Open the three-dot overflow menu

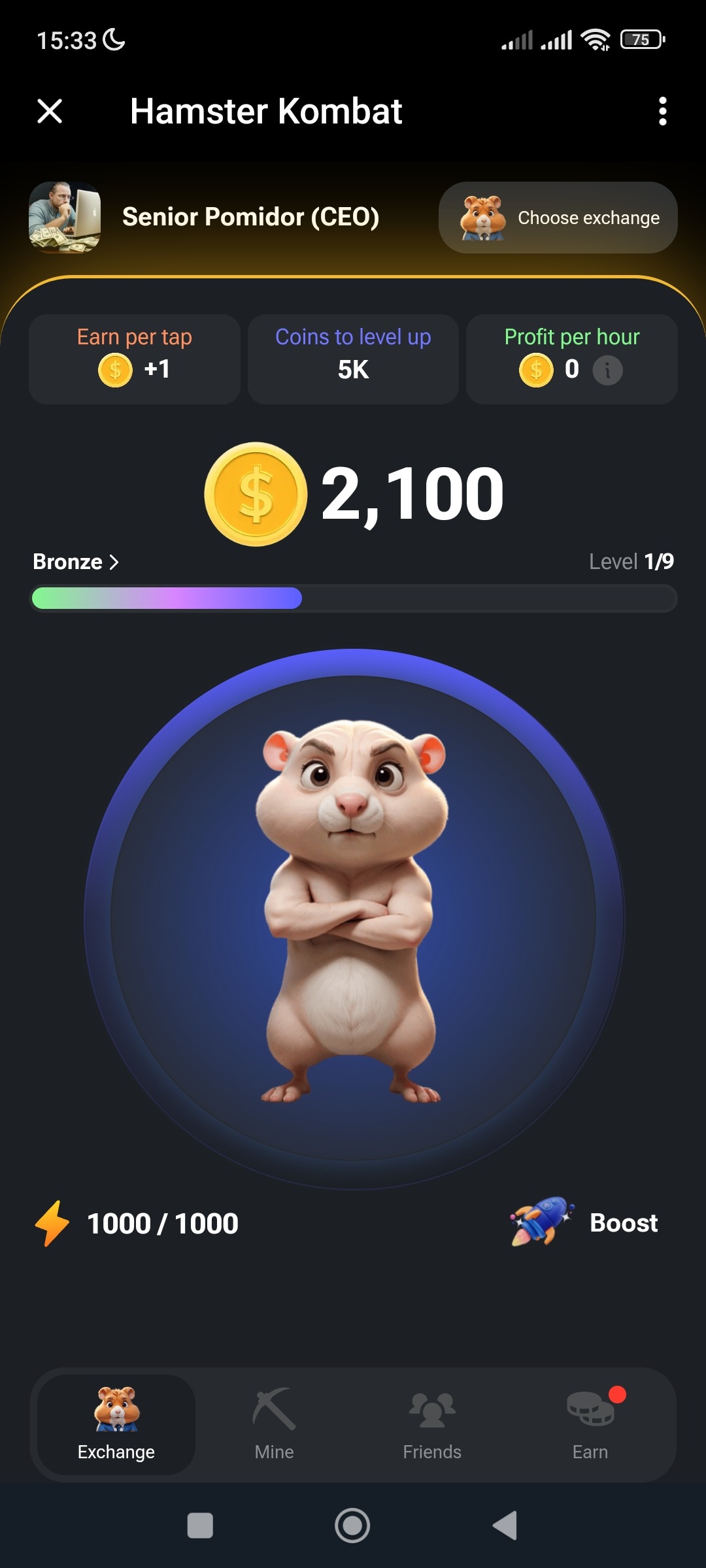tap(662, 111)
